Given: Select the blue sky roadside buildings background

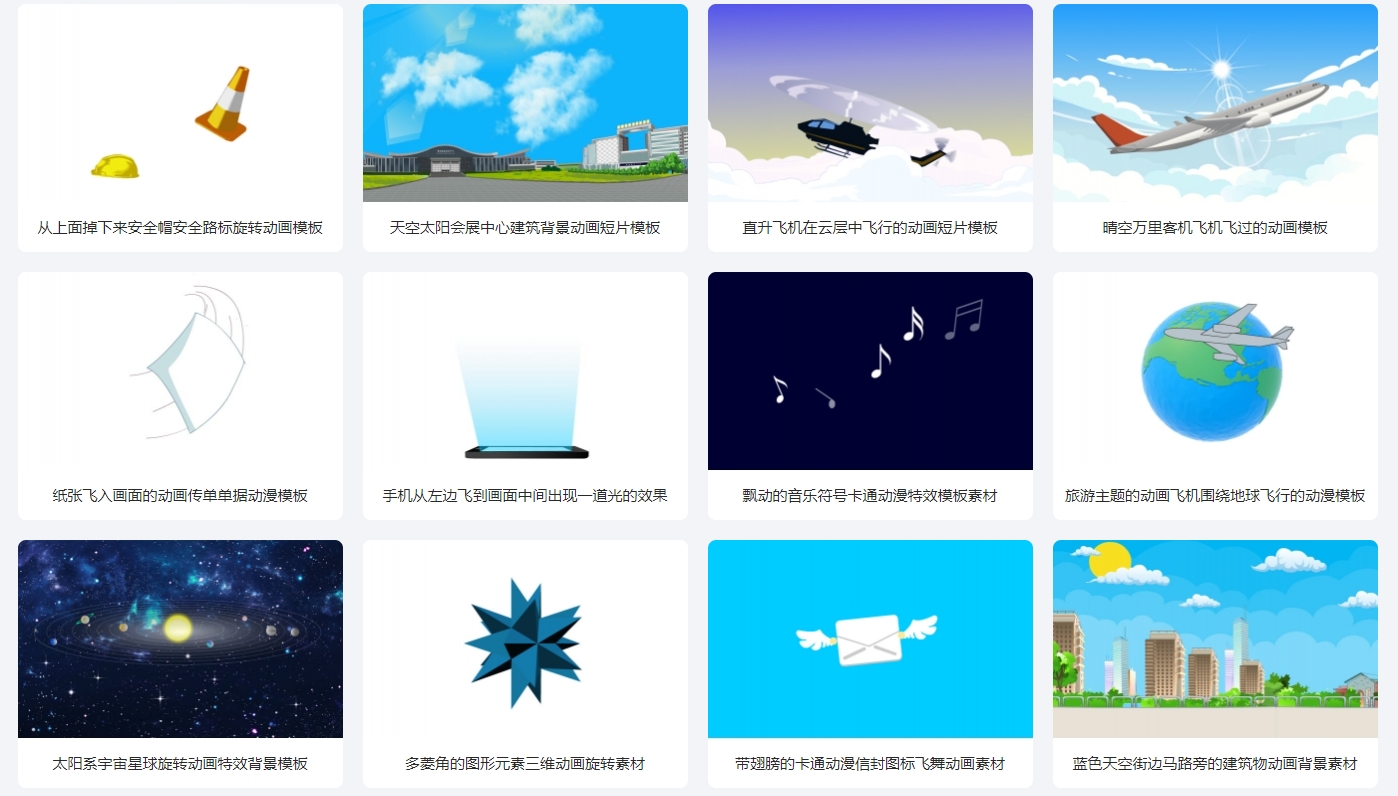Looking at the screenshot, I should 1215,639.
